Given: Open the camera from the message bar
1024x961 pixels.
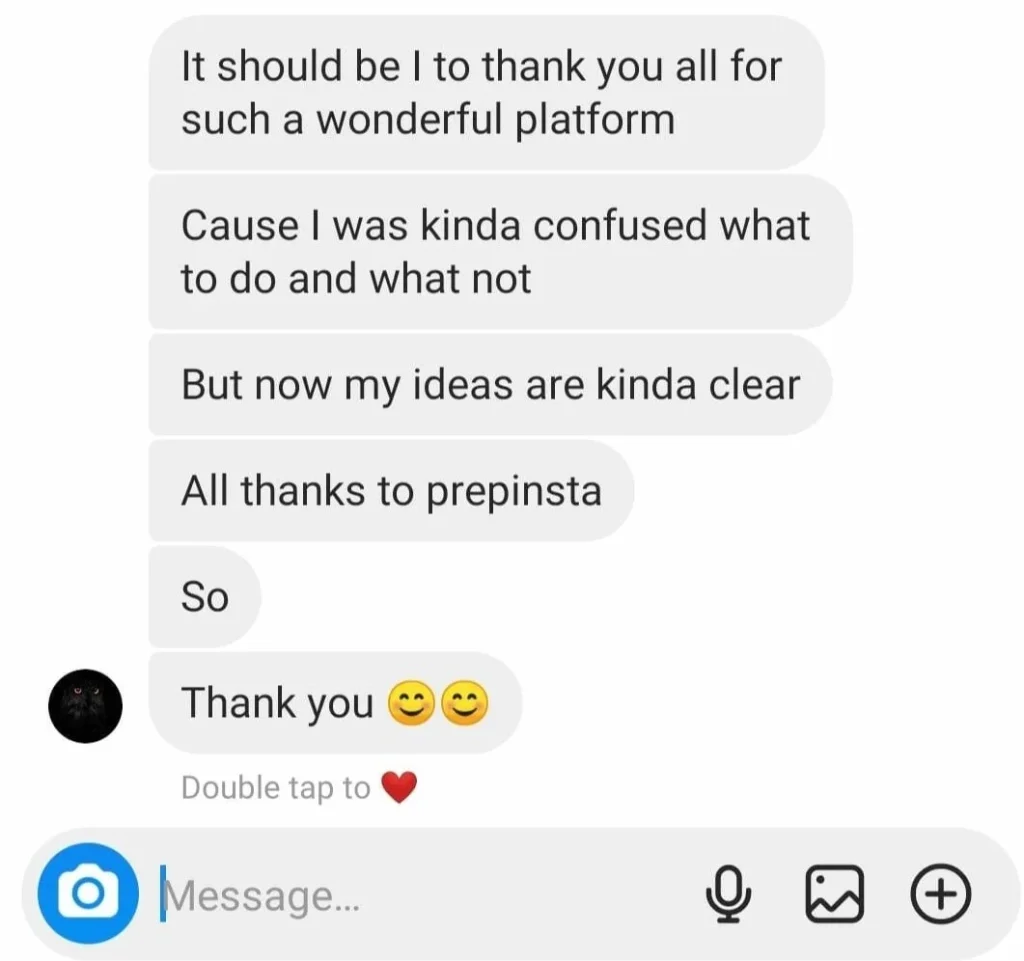Looking at the screenshot, I should click(89, 893).
